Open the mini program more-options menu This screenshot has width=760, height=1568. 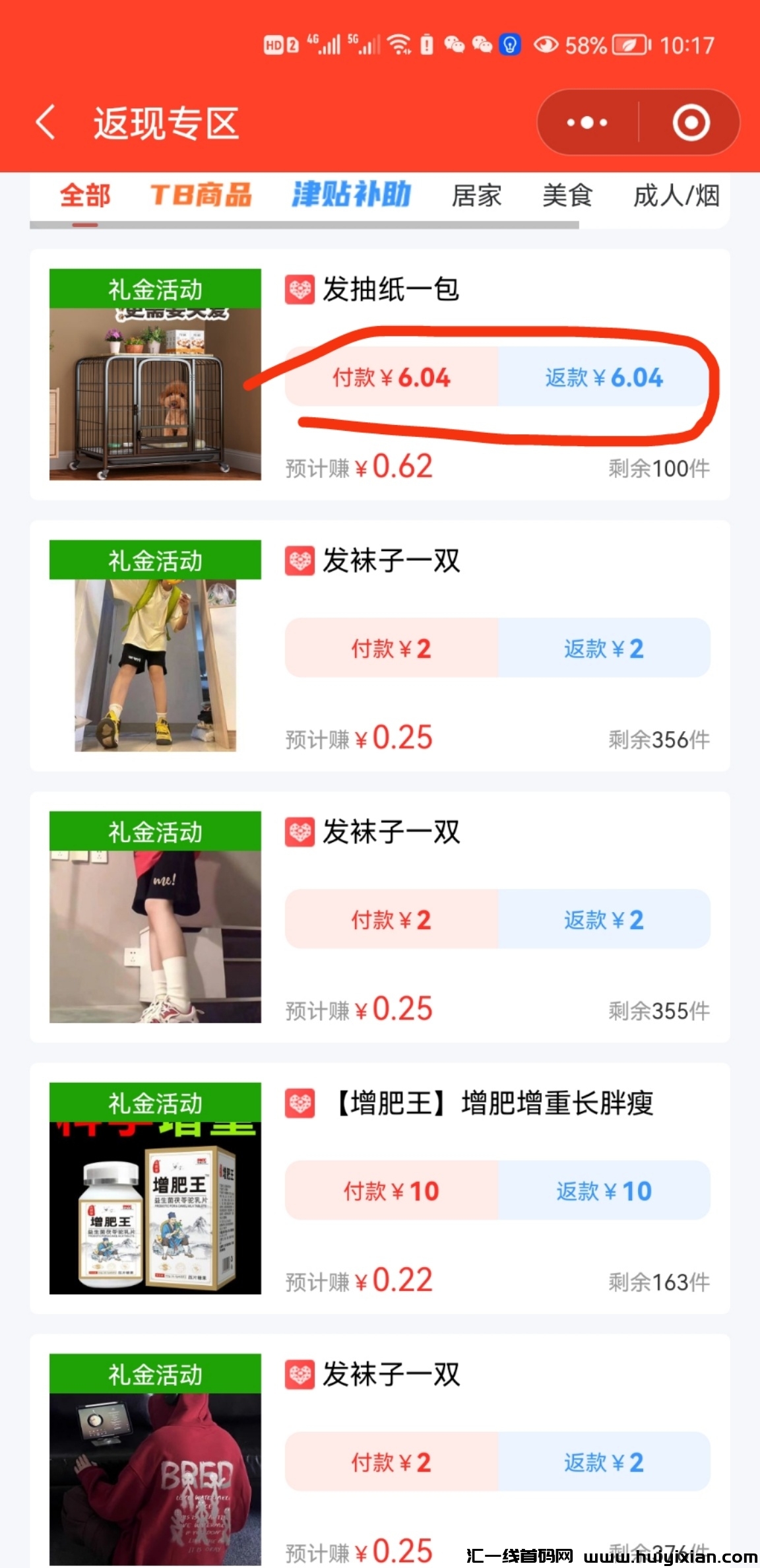[587, 123]
